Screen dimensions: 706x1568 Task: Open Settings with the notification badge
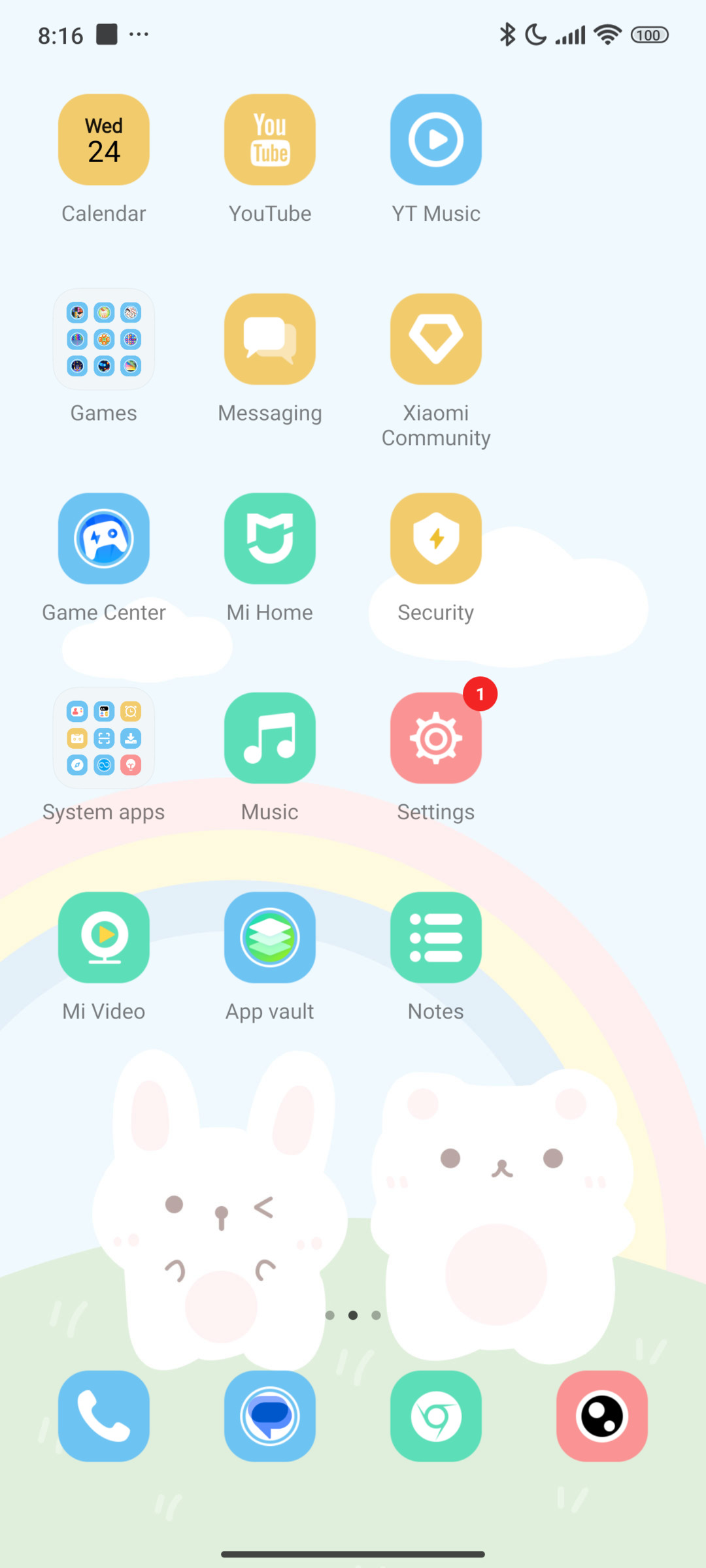[436, 738]
